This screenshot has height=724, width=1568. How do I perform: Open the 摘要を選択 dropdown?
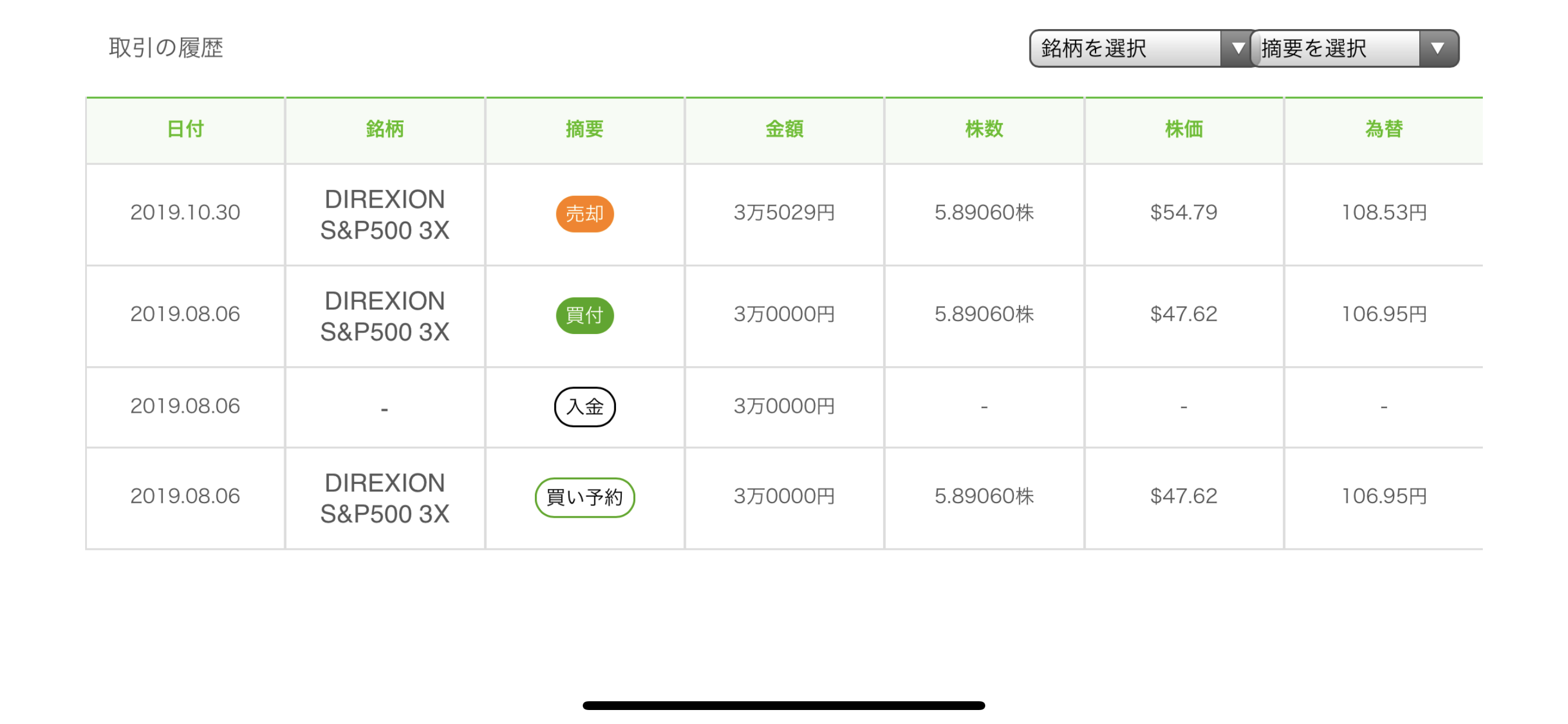pos(1355,48)
